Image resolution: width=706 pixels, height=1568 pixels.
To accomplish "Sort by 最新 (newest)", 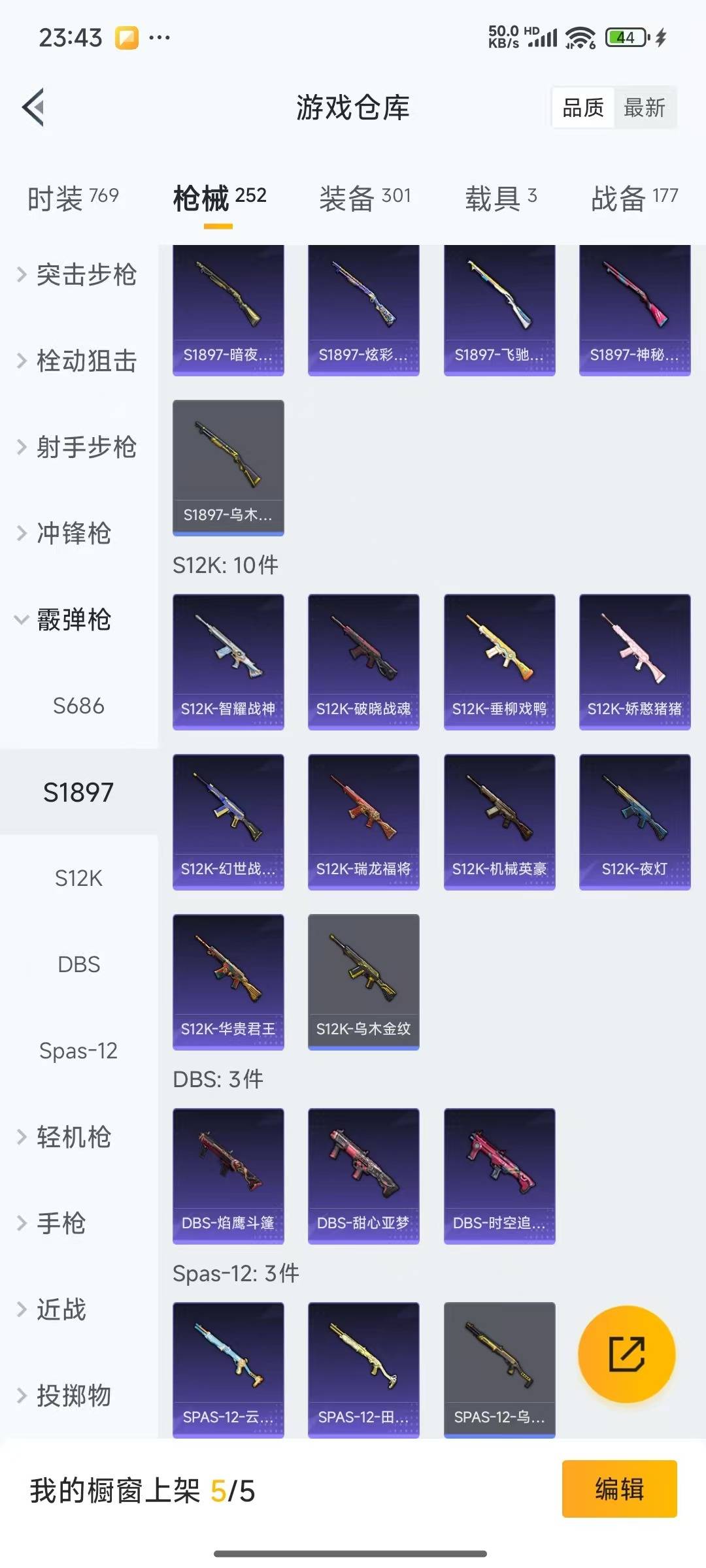I will [x=644, y=108].
